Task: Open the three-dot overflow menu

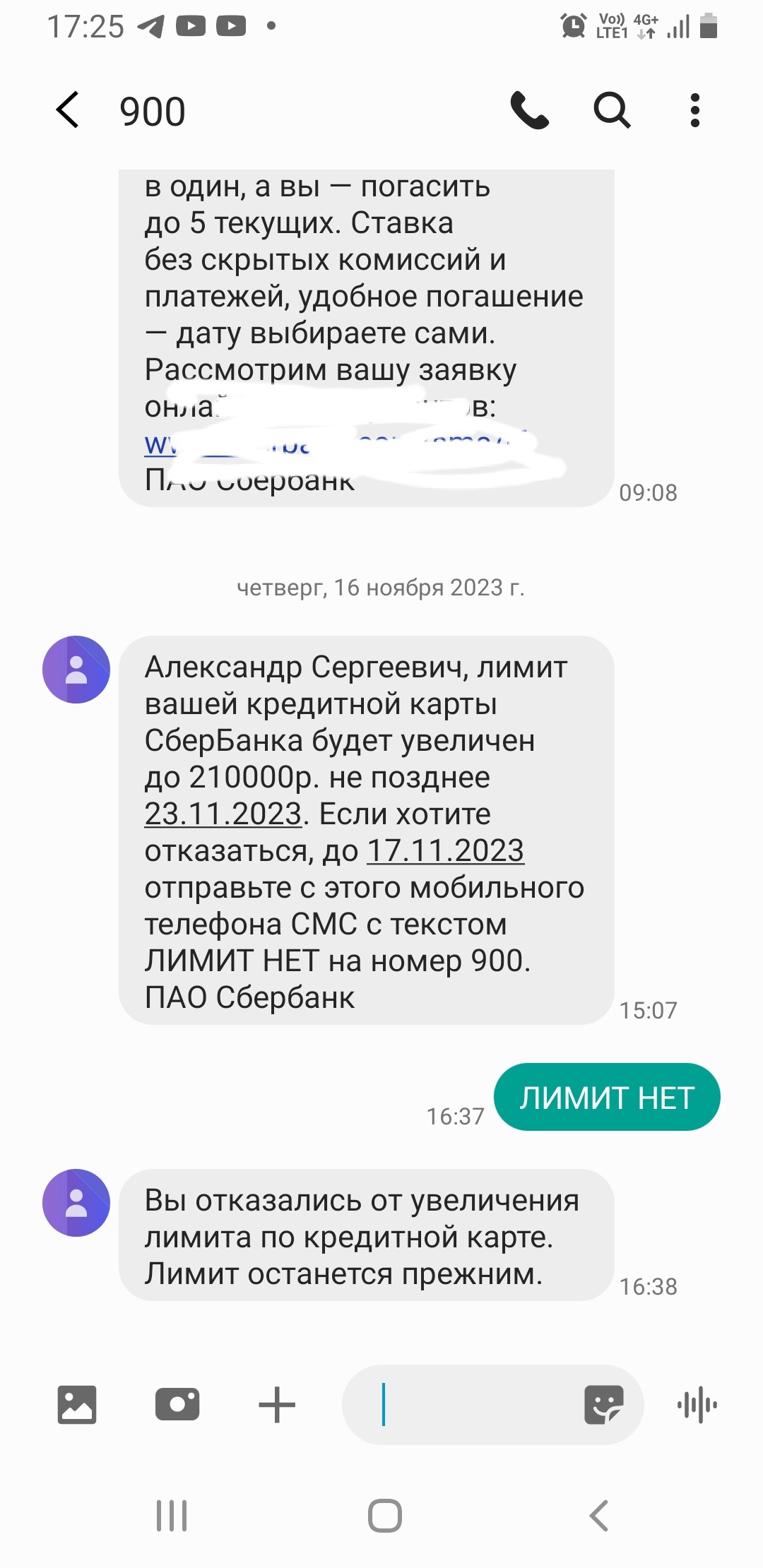Action: tap(694, 110)
